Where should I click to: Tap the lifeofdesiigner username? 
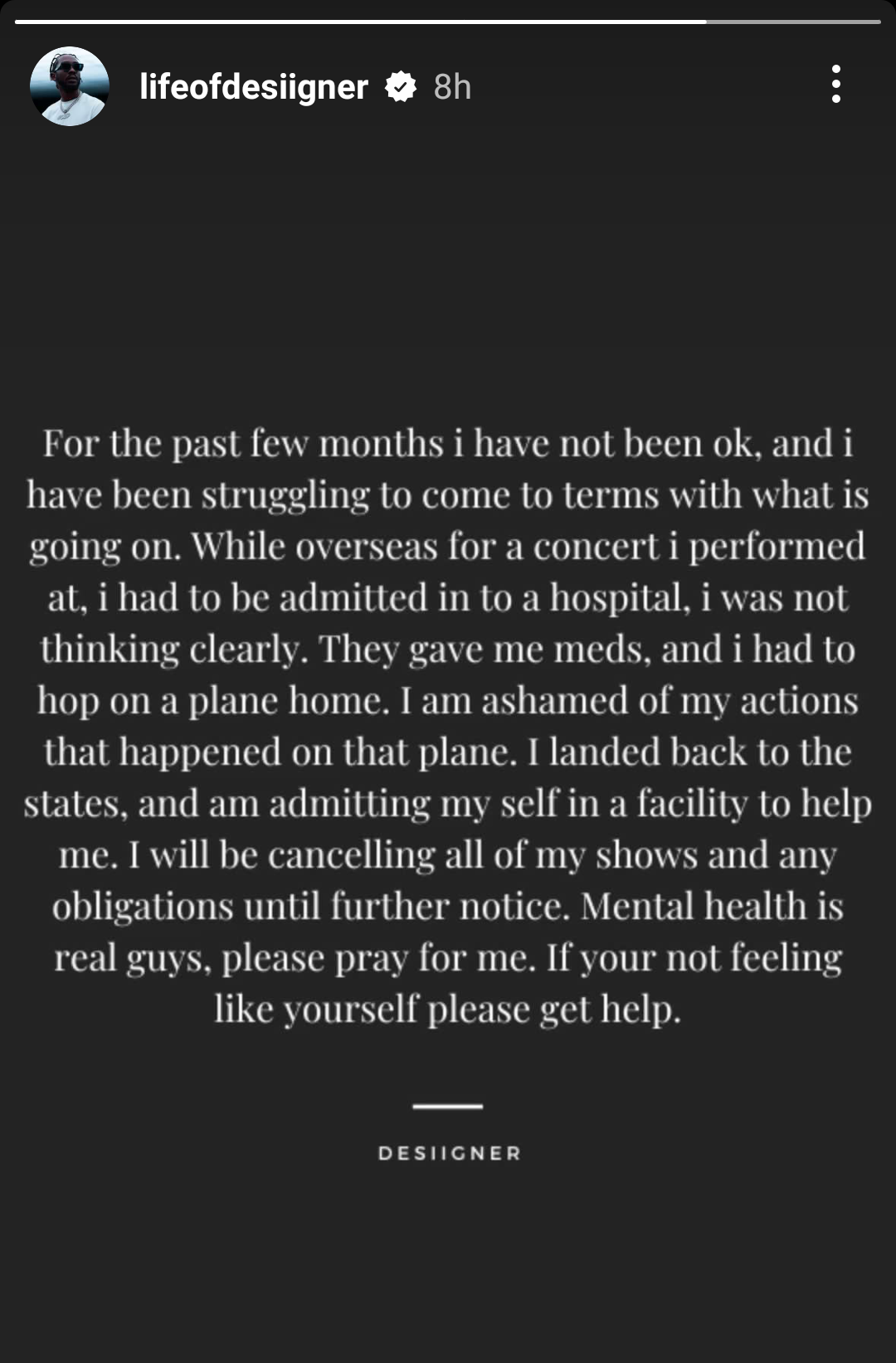(254, 87)
